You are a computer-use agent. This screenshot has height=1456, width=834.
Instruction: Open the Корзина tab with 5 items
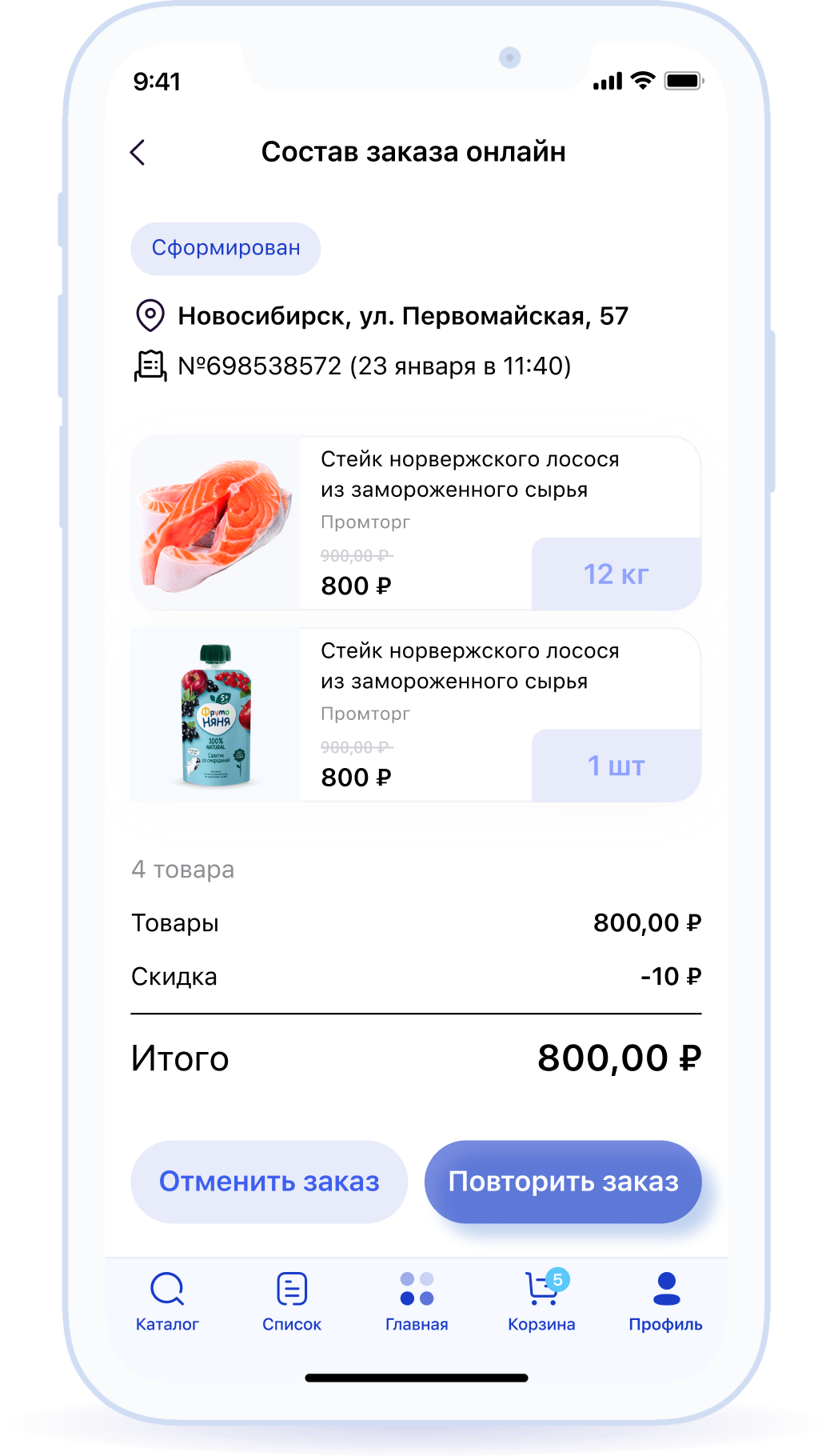click(541, 1301)
